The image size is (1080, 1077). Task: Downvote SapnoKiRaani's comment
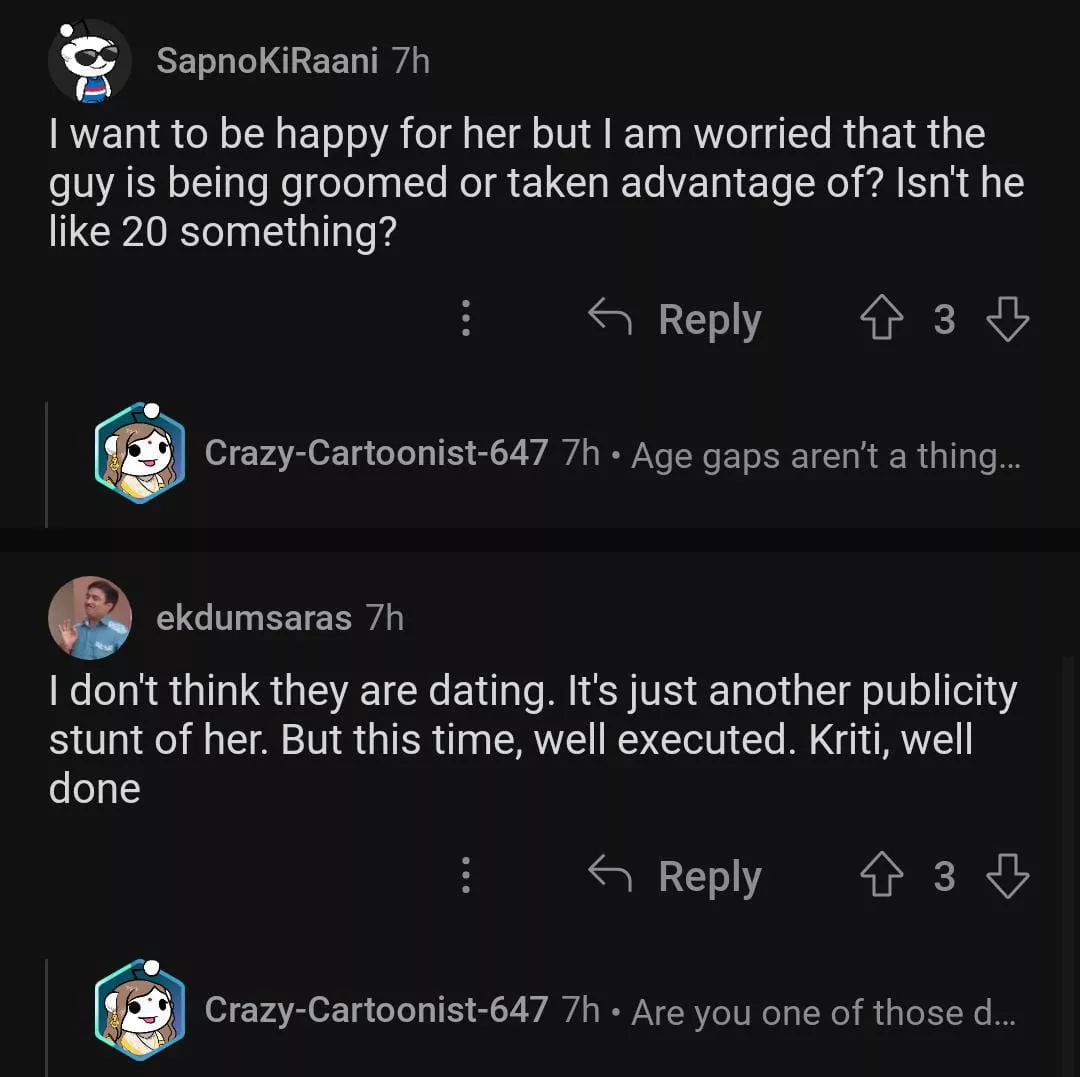(x=1007, y=320)
